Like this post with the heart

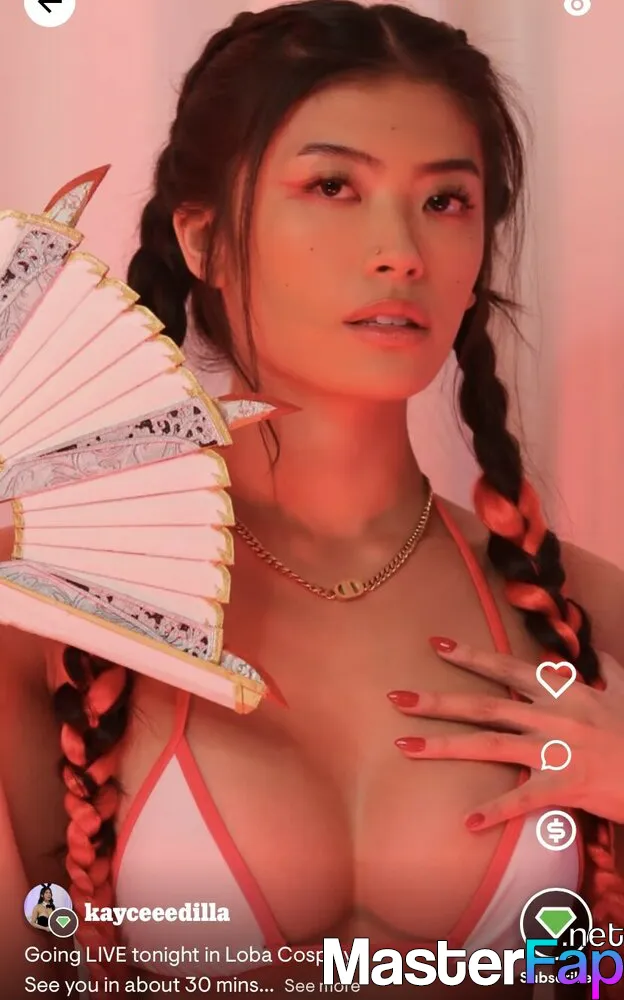coord(555,679)
